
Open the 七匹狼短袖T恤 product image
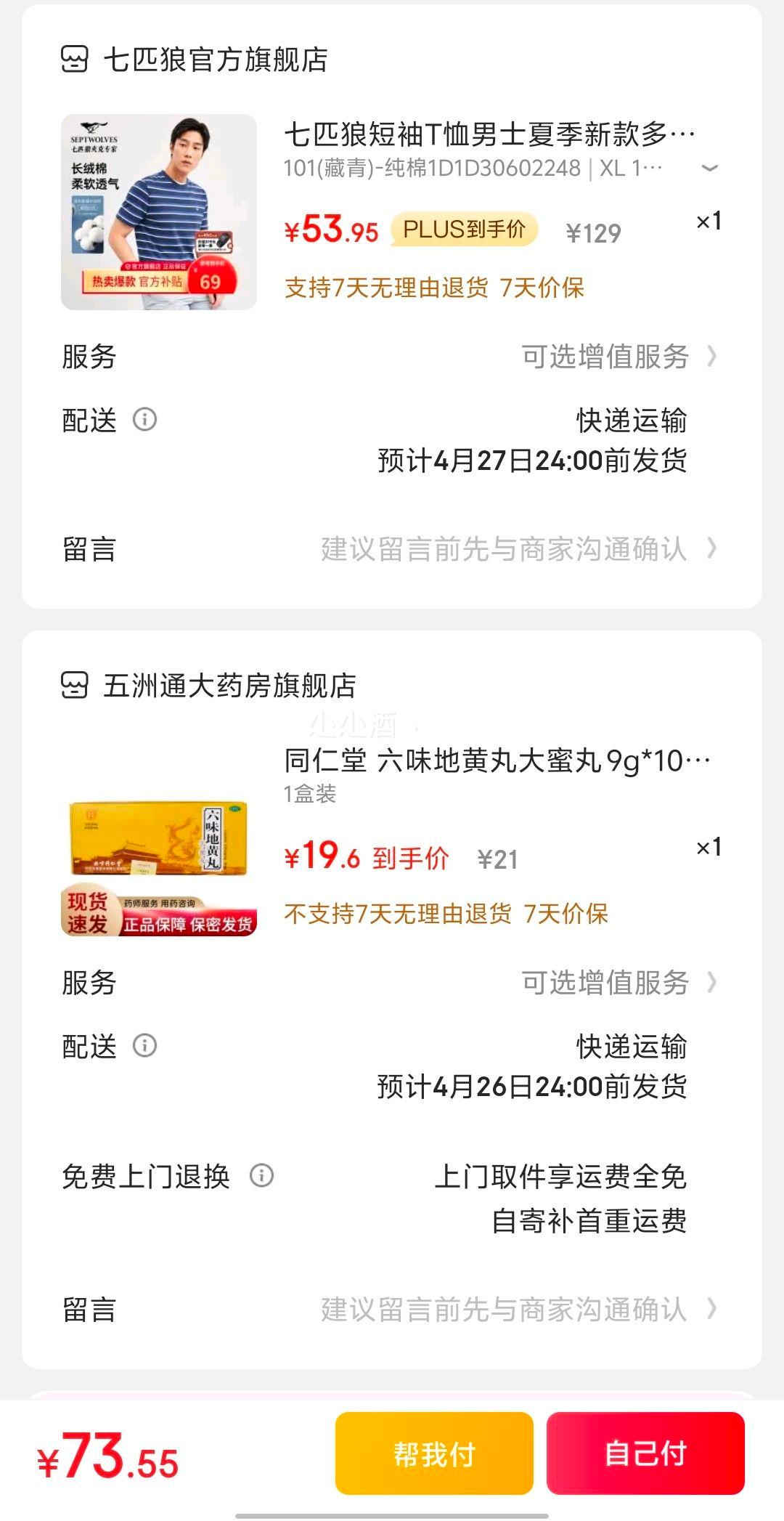pyautogui.click(x=159, y=212)
